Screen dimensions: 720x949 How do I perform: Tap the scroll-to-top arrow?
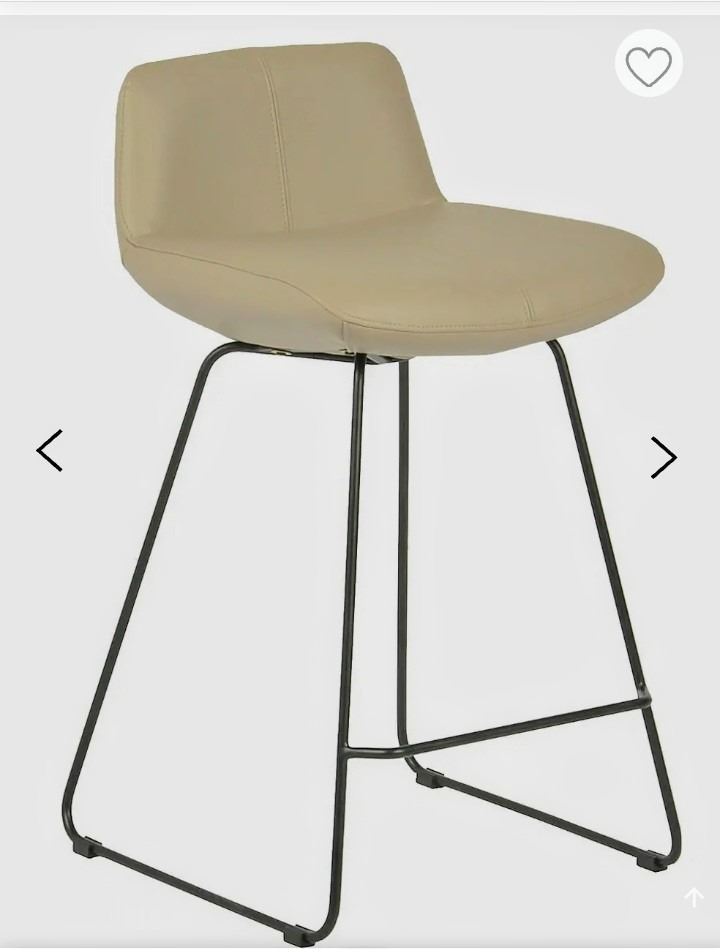[693, 897]
